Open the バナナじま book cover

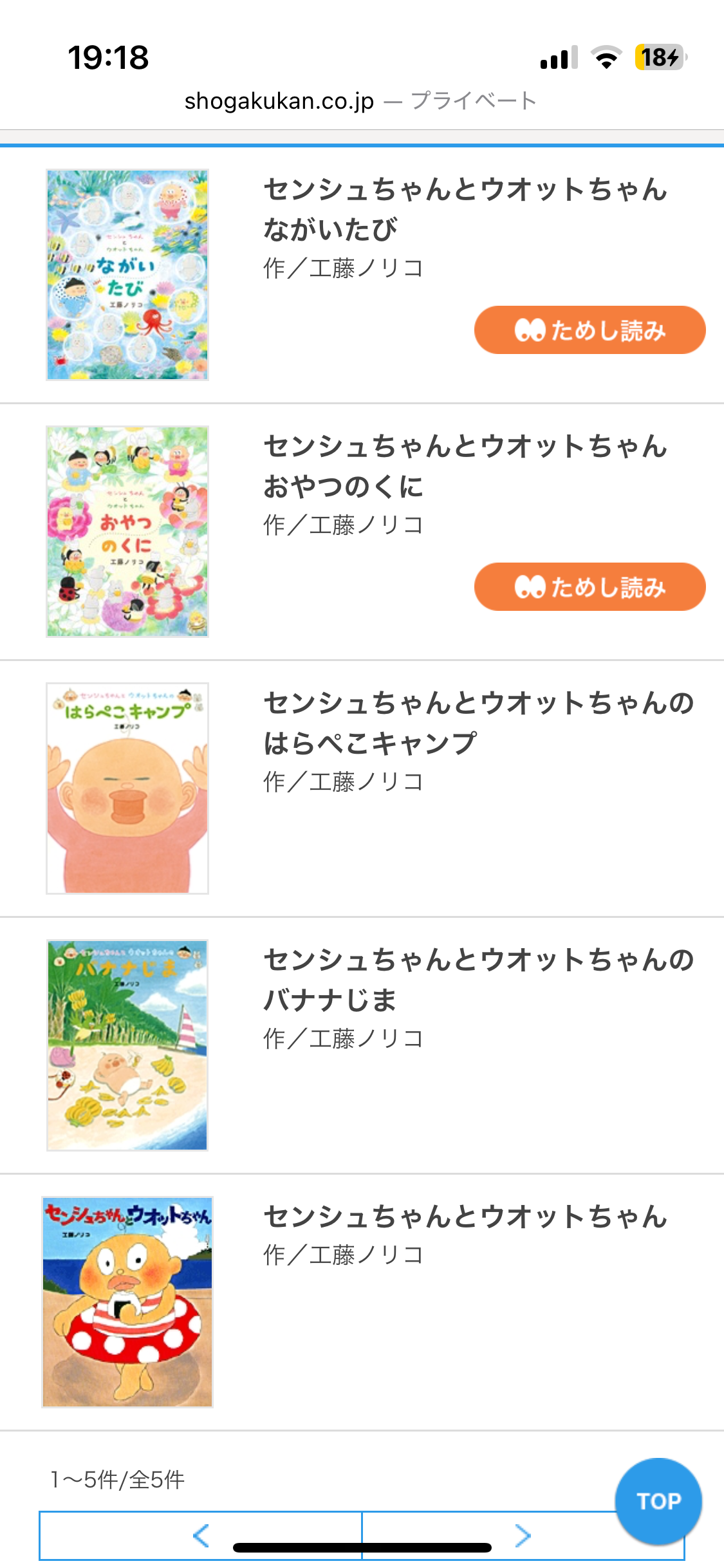[127, 1045]
